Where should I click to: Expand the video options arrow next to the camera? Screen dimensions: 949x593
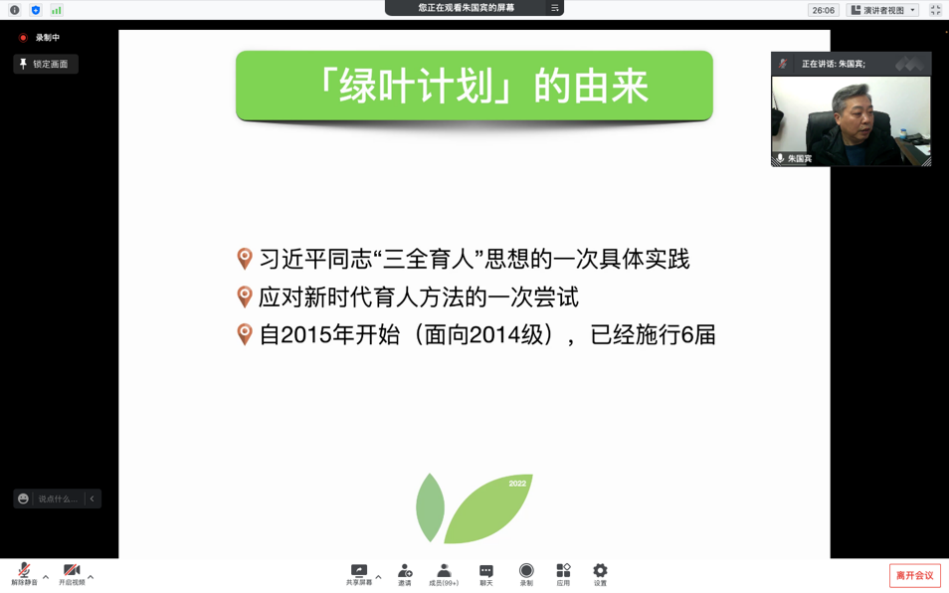point(91,577)
